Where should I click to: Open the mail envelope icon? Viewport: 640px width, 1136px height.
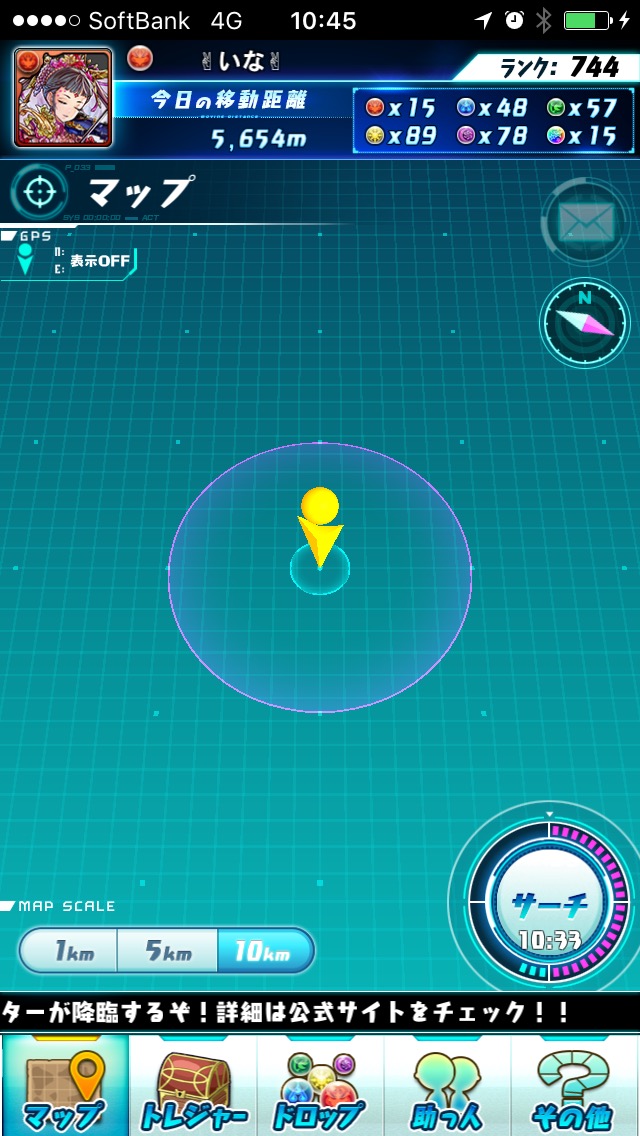(x=586, y=221)
